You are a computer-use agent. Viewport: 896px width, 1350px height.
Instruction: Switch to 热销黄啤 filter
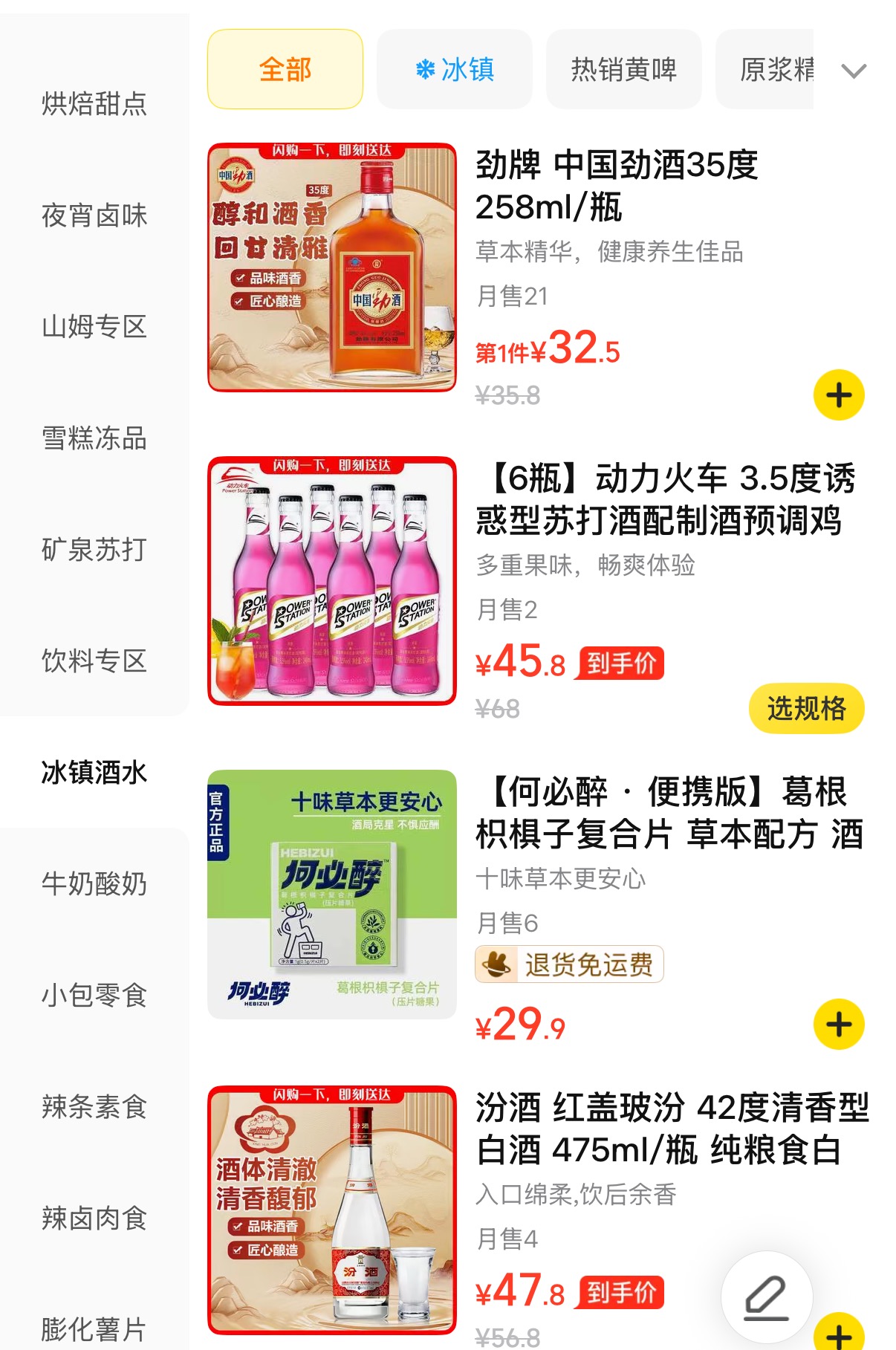(623, 70)
